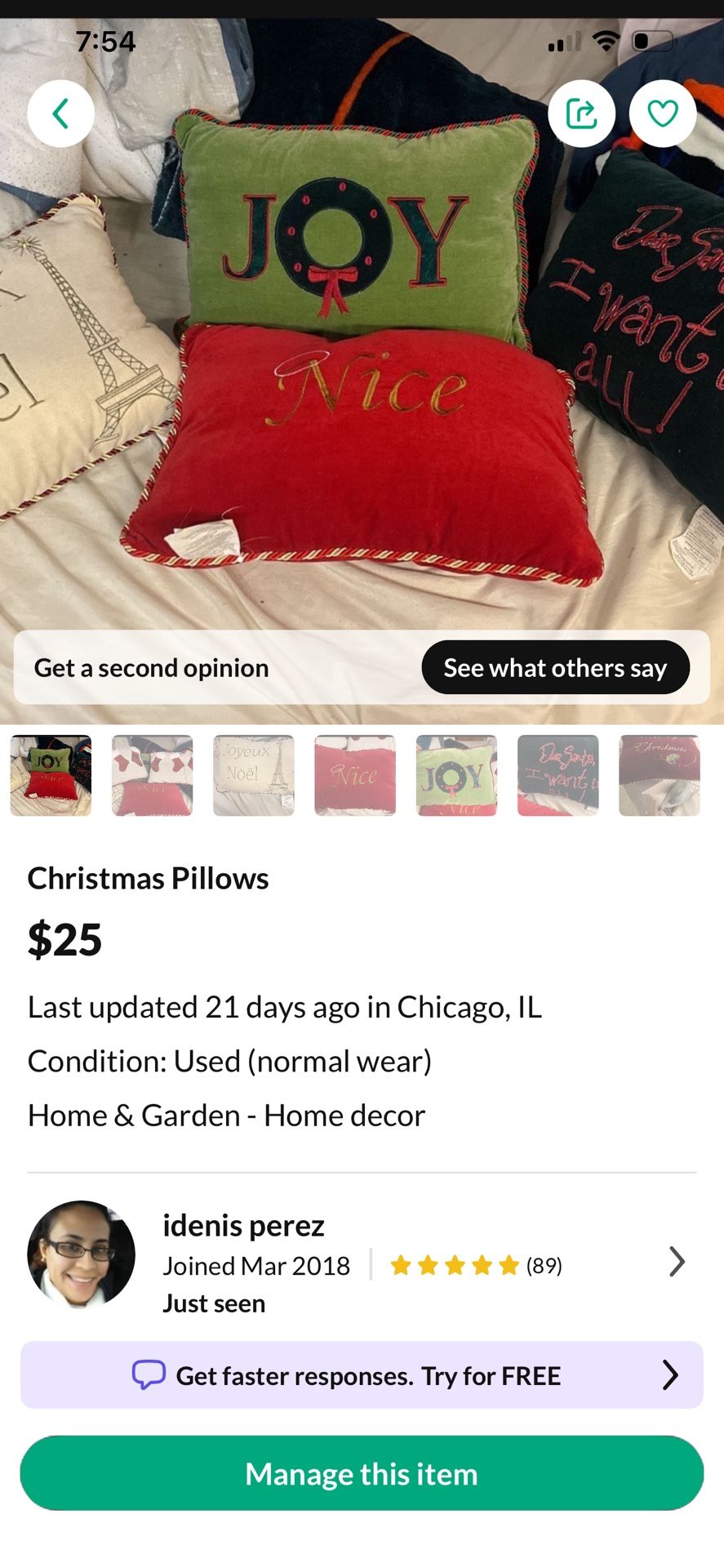The height and width of the screenshot is (1568, 724).
Task: Click the five-star rating showing 89 reviews
Action: 475,1265
